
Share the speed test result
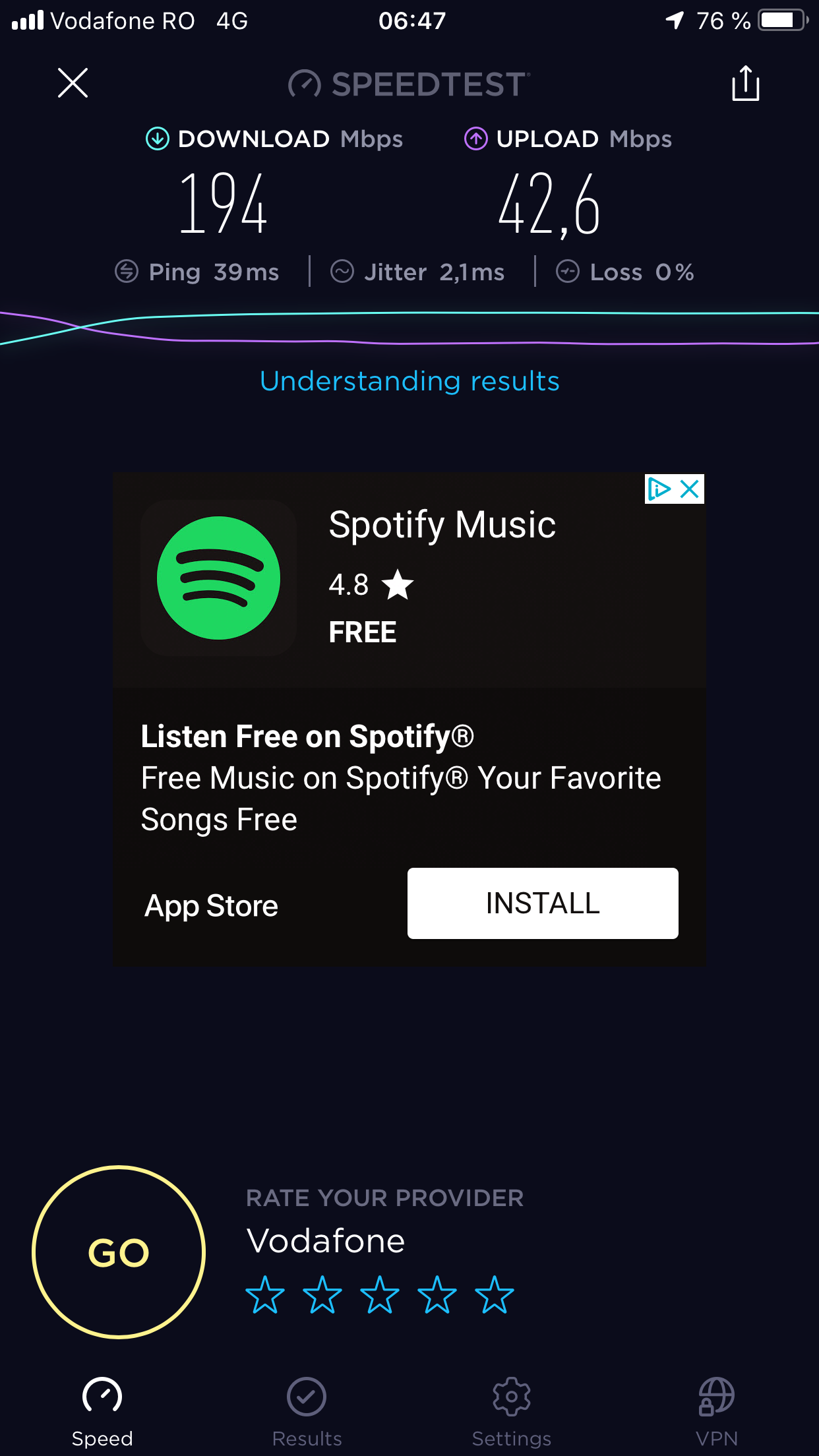click(x=746, y=83)
